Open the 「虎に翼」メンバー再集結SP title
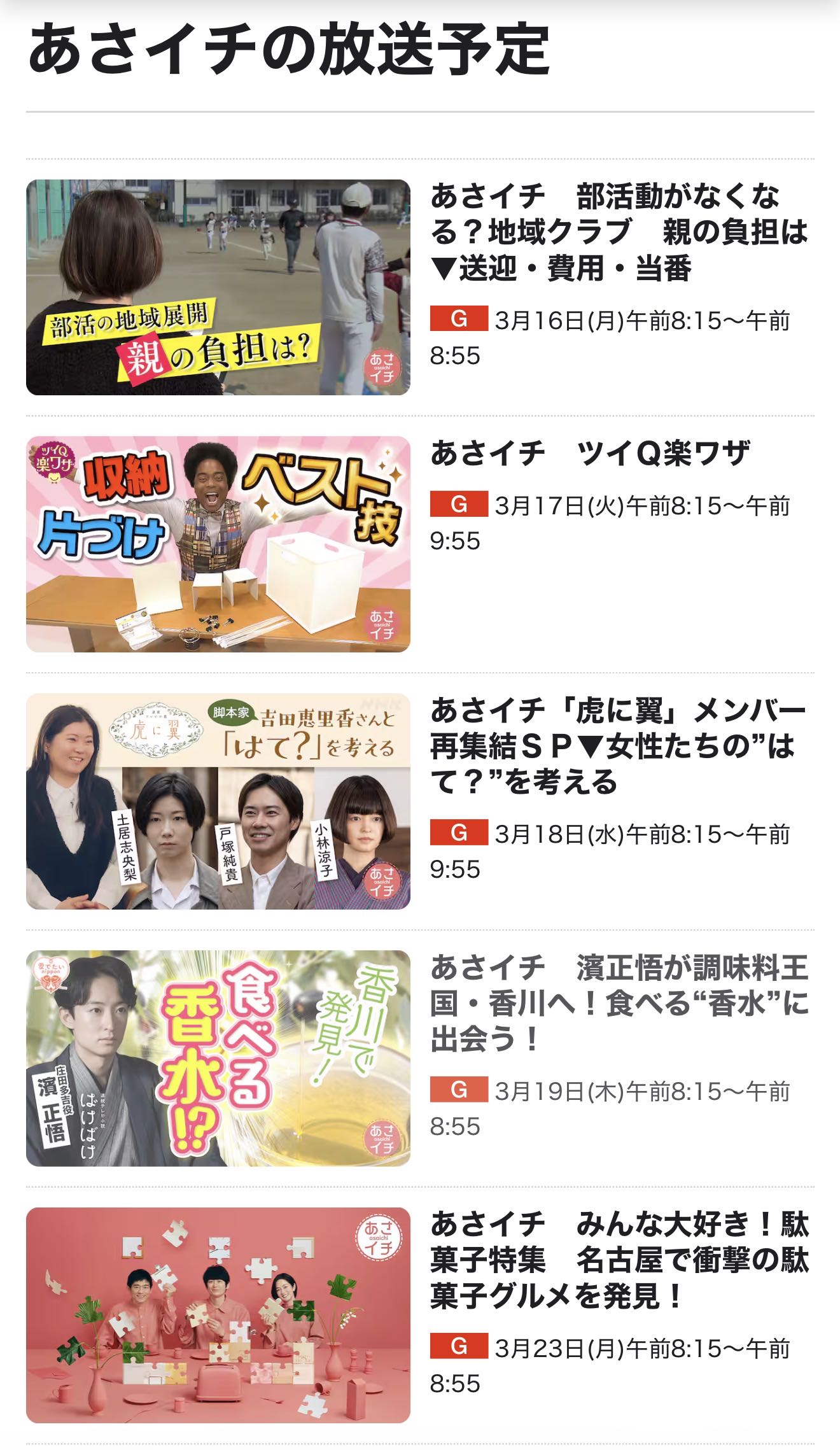 coord(619,746)
